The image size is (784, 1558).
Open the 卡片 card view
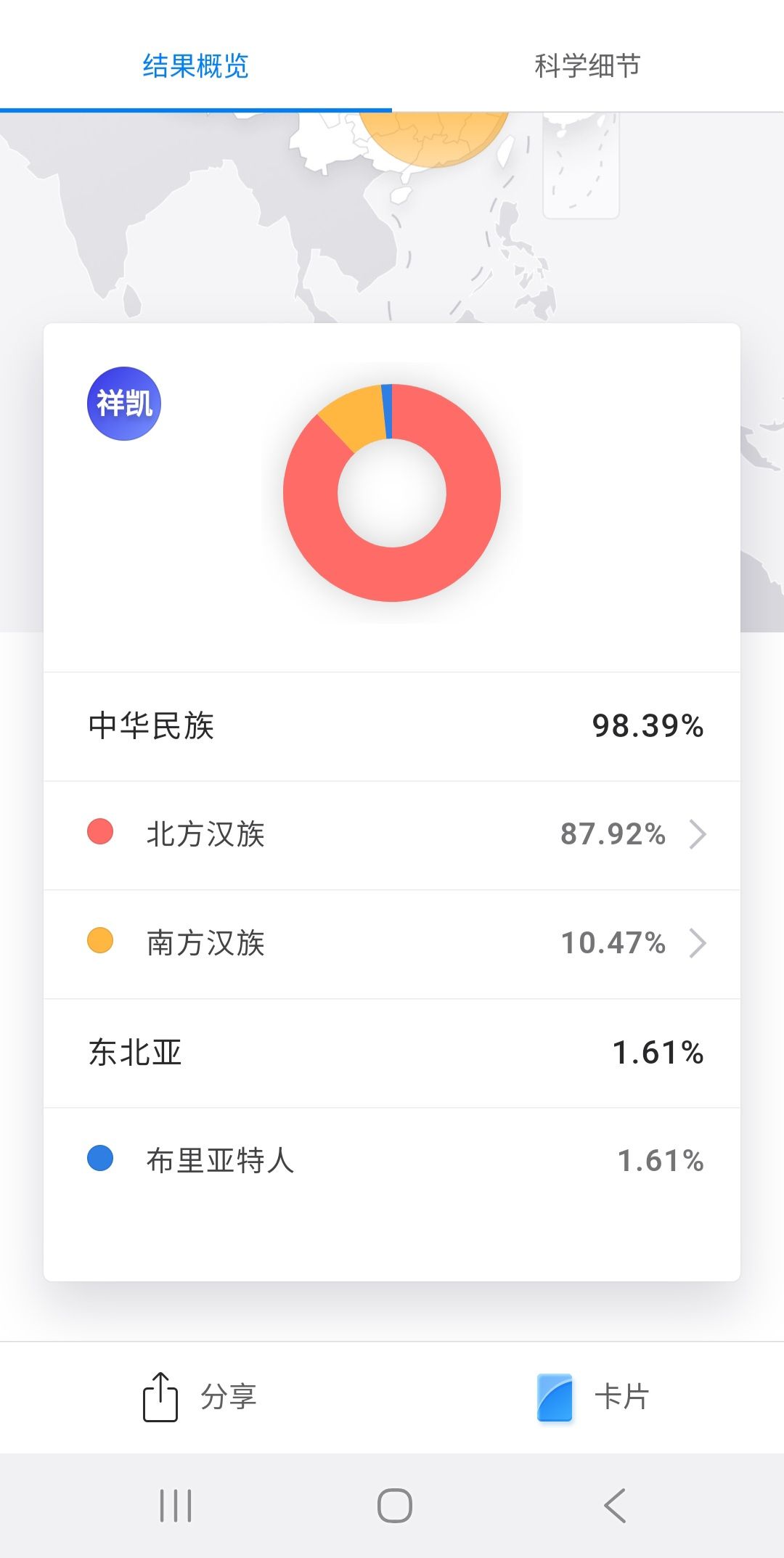point(592,1397)
